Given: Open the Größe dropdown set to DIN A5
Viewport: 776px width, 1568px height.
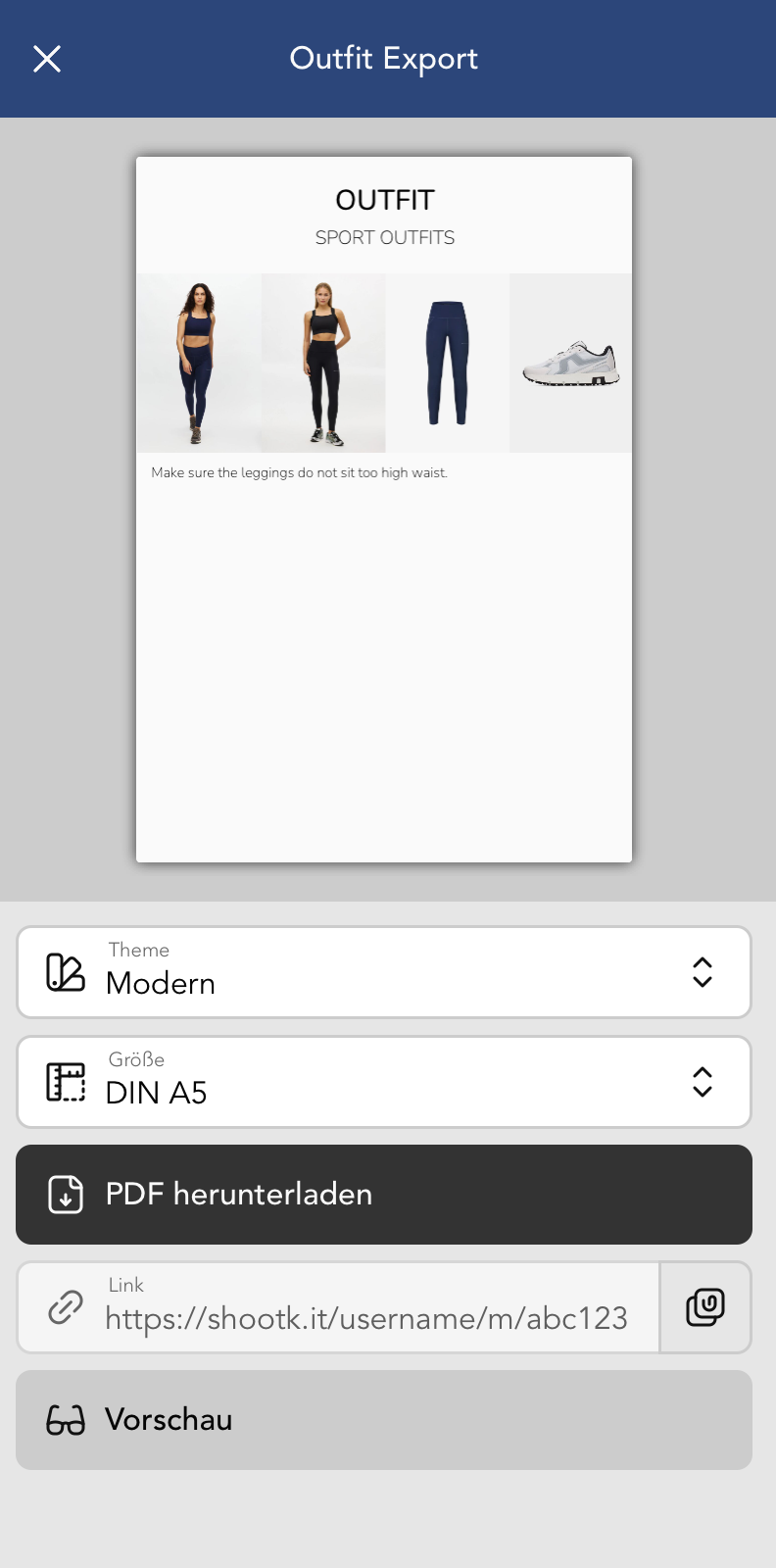Looking at the screenshot, I should tap(384, 1082).
